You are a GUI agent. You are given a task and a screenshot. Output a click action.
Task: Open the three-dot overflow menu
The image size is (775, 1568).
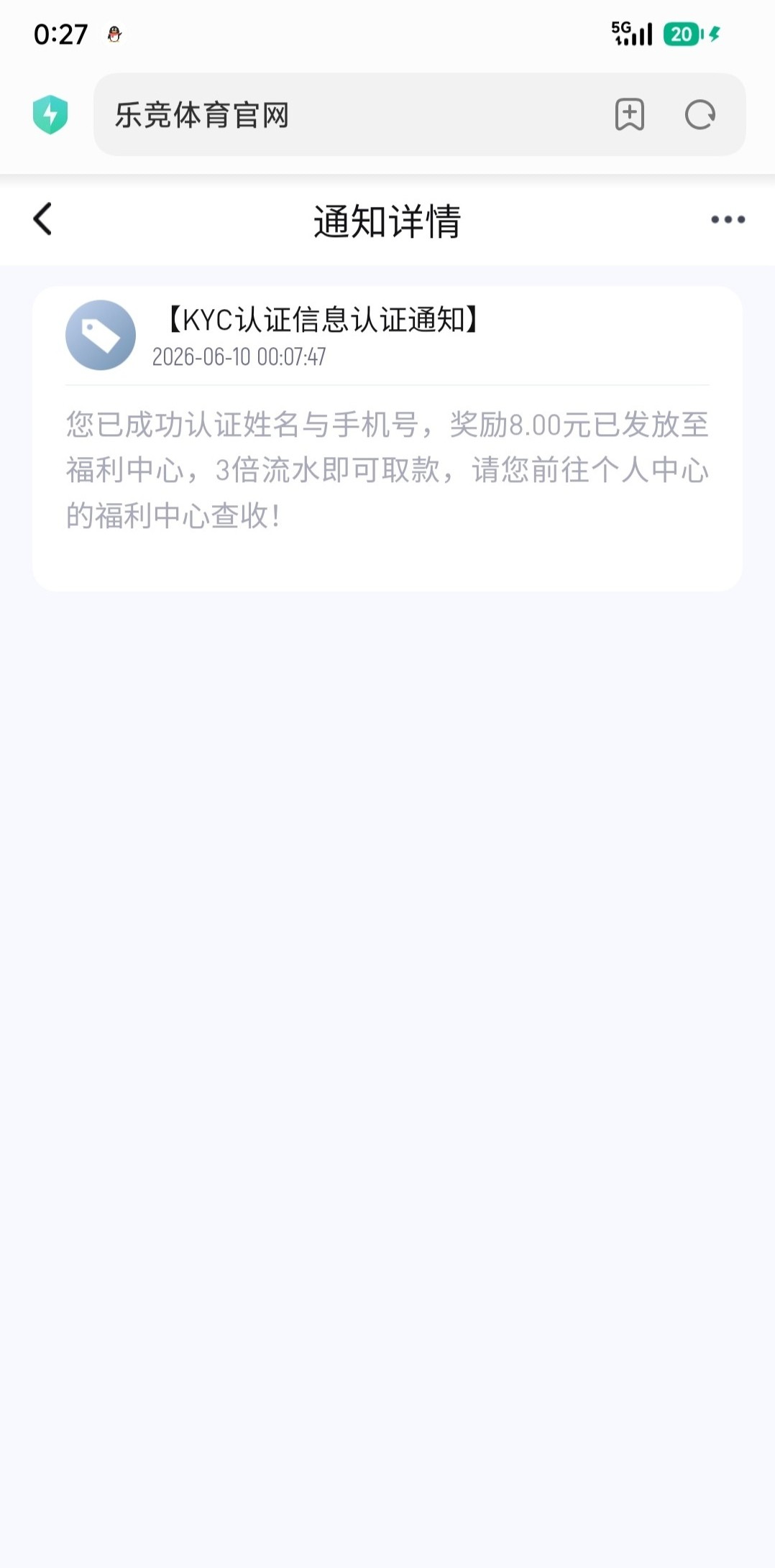(728, 219)
